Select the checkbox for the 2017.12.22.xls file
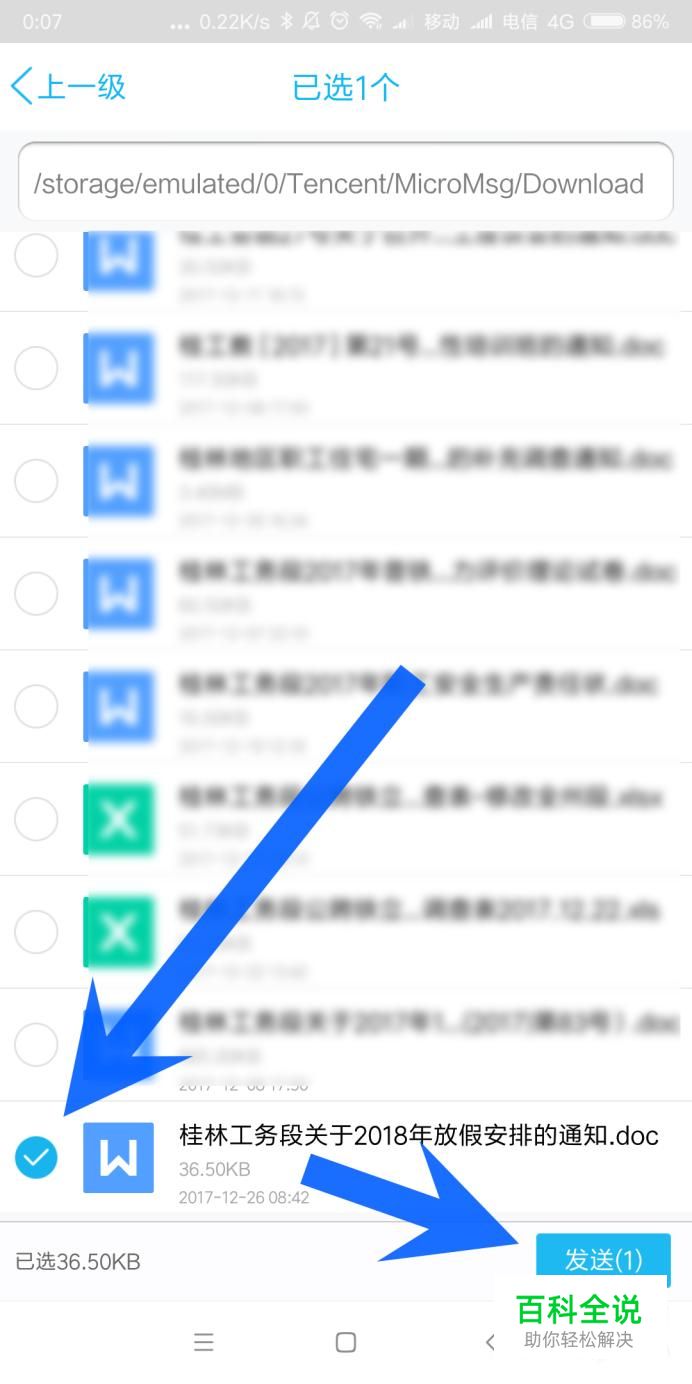The height and width of the screenshot is (1384, 692). (37, 933)
